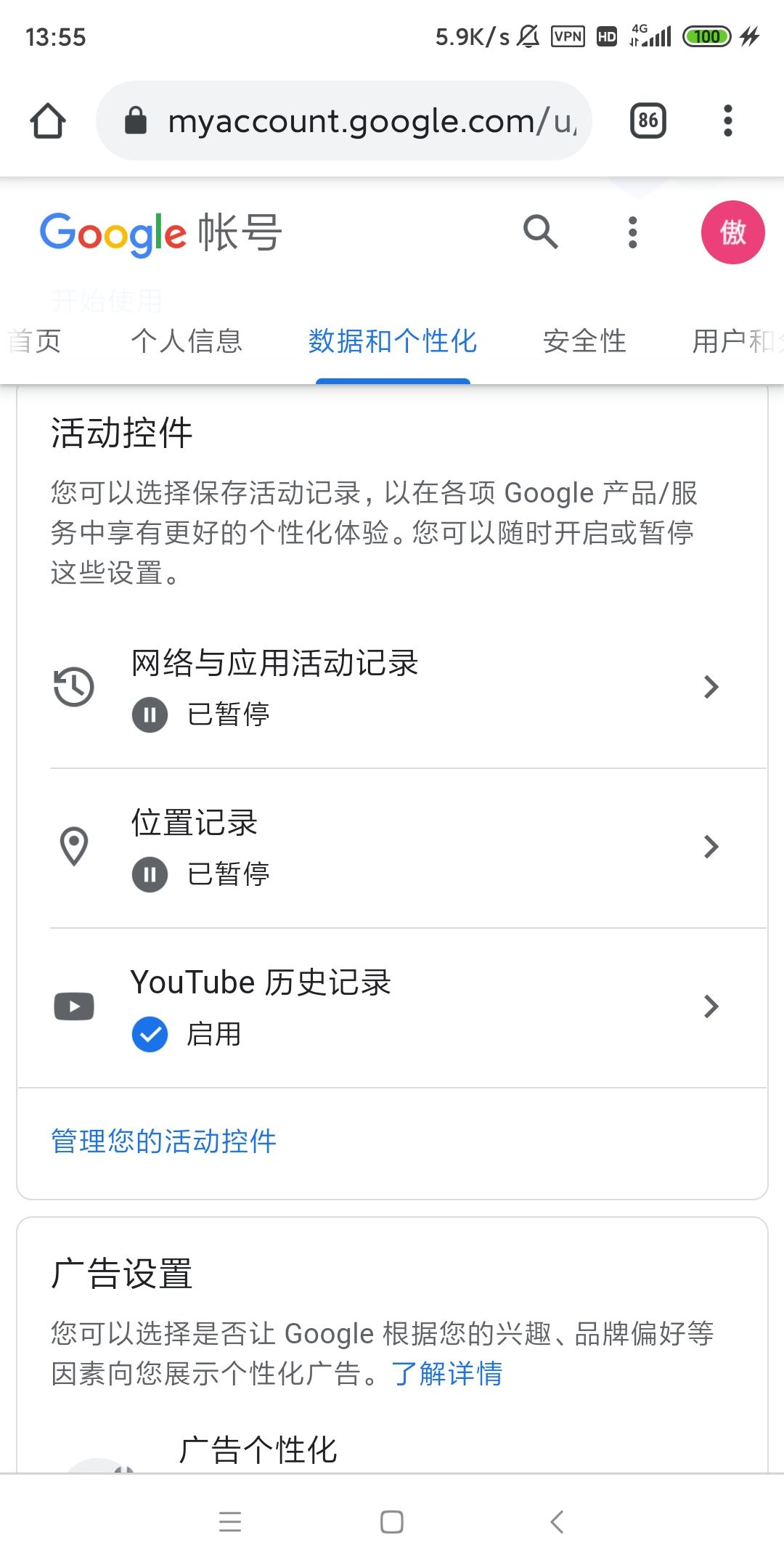Image resolution: width=784 pixels, height=1567 pixels.
Task: Switch to the 首页 tab
Action: click(35, 341)
